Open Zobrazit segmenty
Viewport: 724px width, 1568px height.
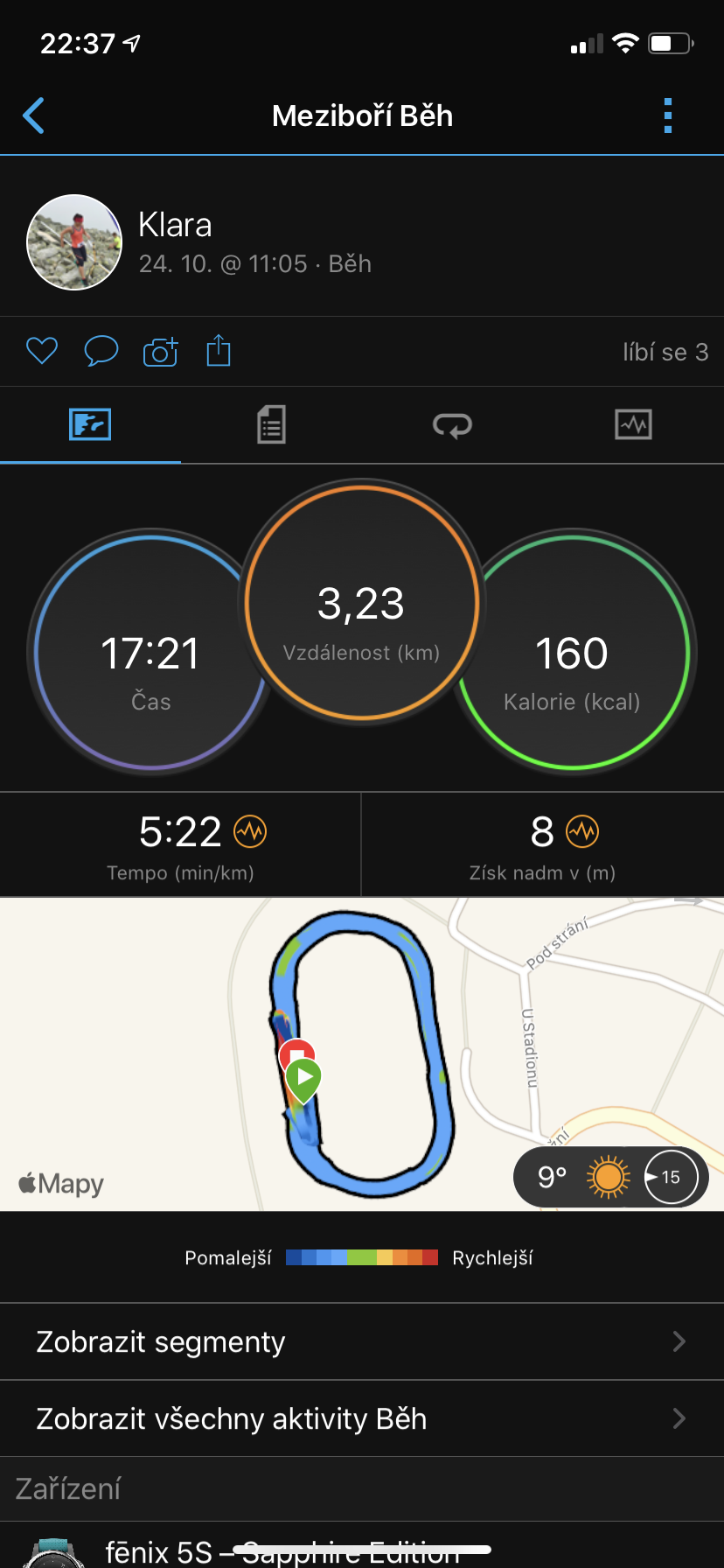(362, 1341)
